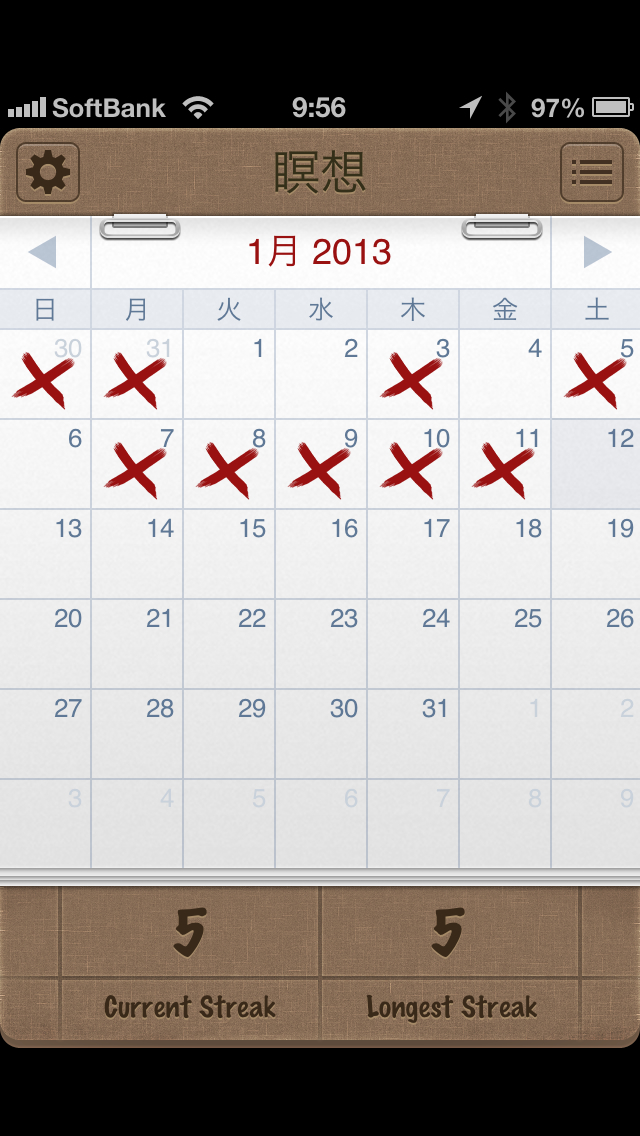Screen dimensions: 640x1136
Task: Open the list menu icon
Action: pos(591,173)
